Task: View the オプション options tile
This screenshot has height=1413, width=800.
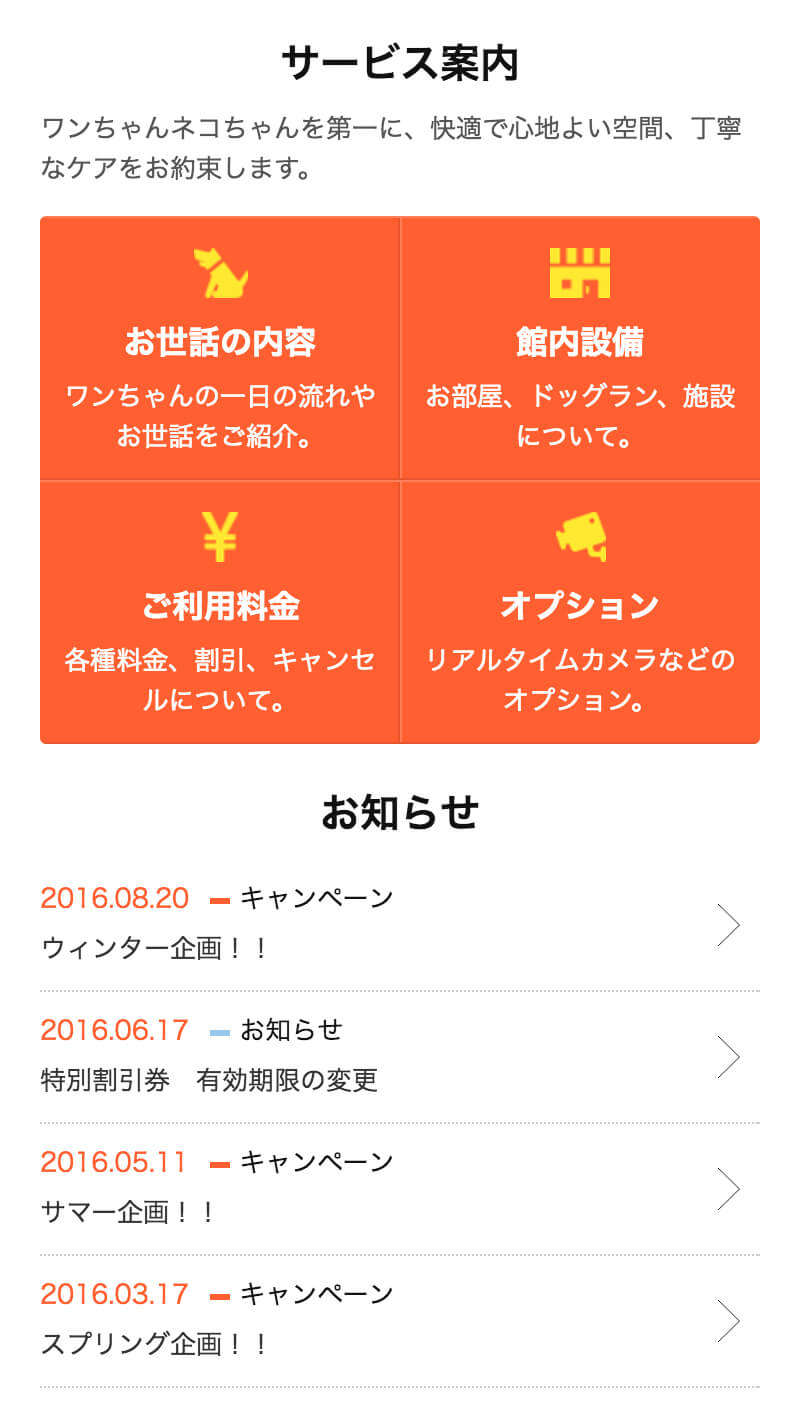Action: (x=580, y=612)
